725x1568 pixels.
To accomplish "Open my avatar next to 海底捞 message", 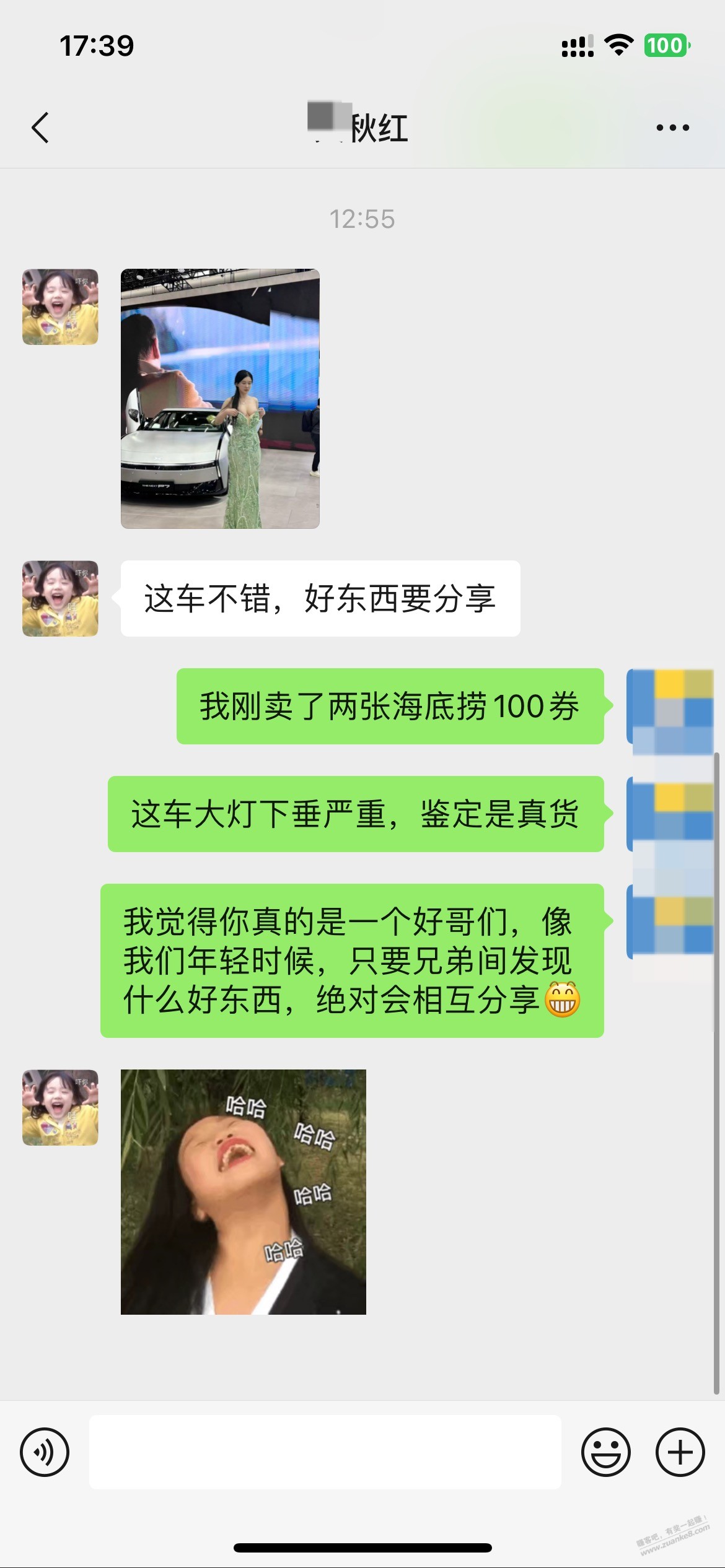I will click(670, 706).
